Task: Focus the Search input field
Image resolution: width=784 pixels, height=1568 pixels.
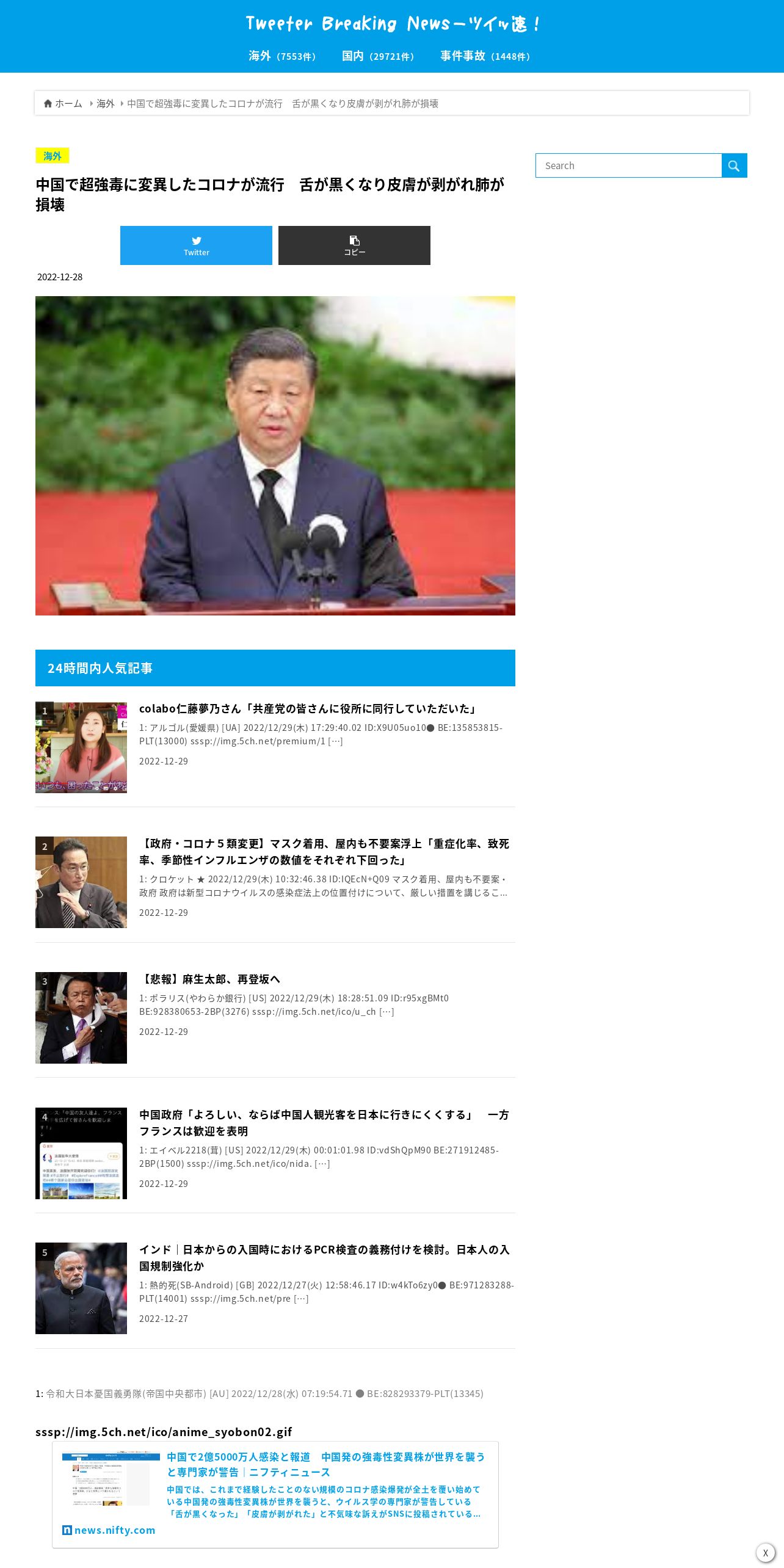Action: 628,165
